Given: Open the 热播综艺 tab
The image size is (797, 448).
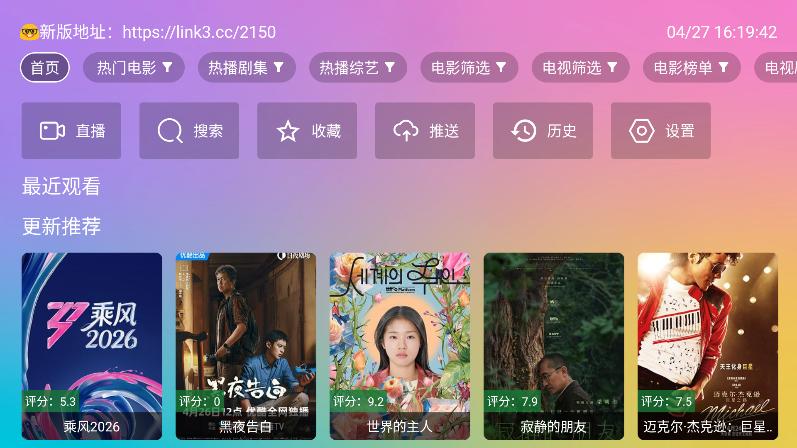Looking at the screenshot, I should (x=357, y=68).
